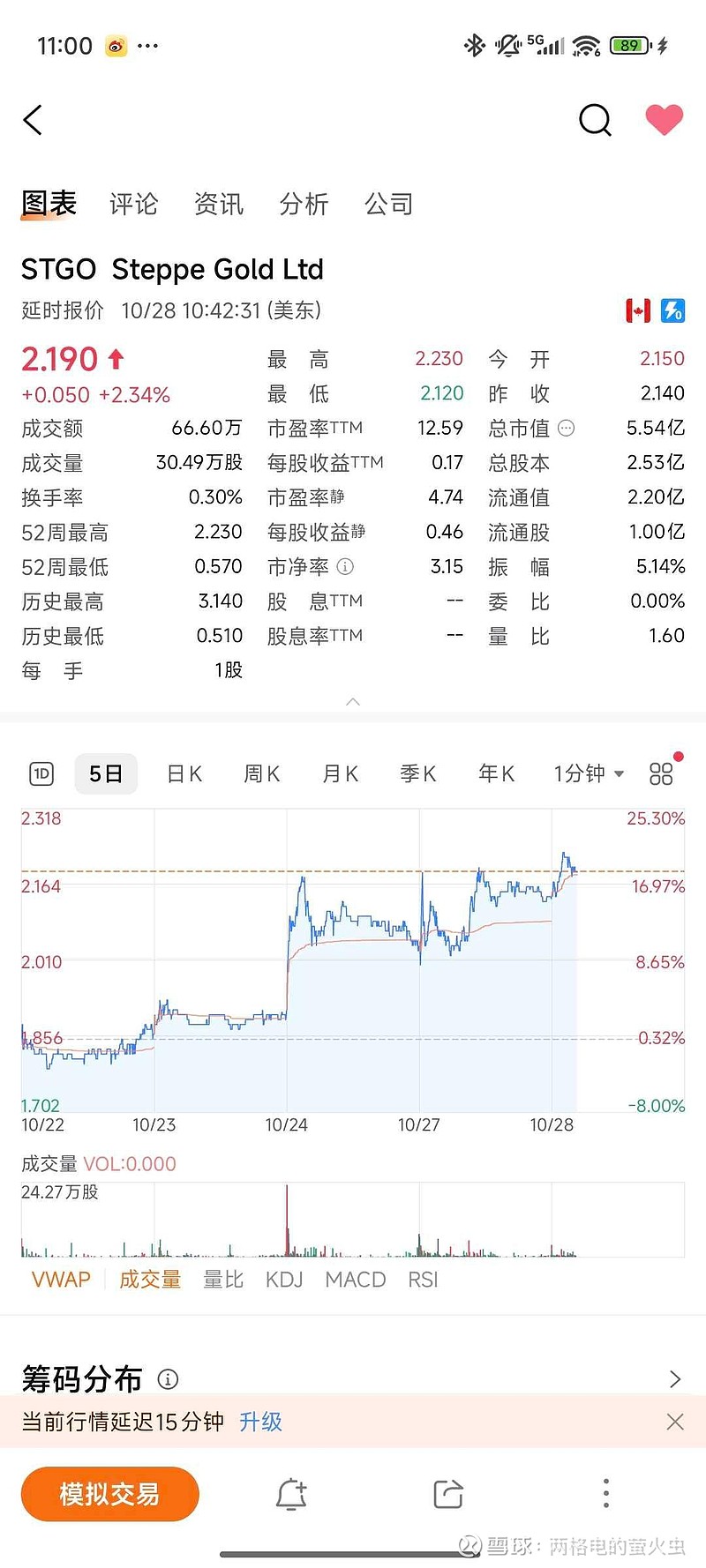
Task: Expand the 筹码分布 section
Action: click(674, 1378)
